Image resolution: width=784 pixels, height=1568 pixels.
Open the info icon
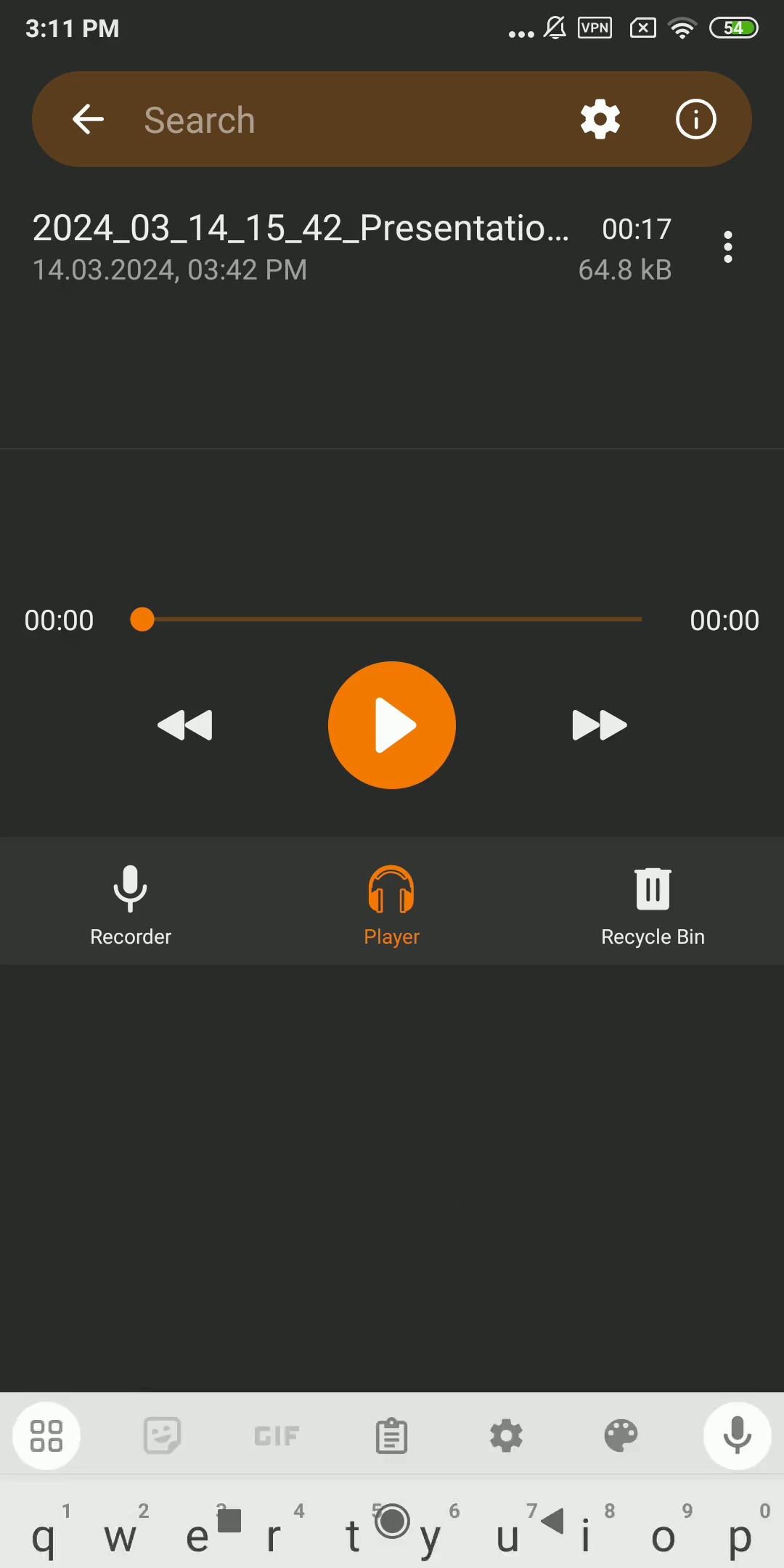click(695, 120)
